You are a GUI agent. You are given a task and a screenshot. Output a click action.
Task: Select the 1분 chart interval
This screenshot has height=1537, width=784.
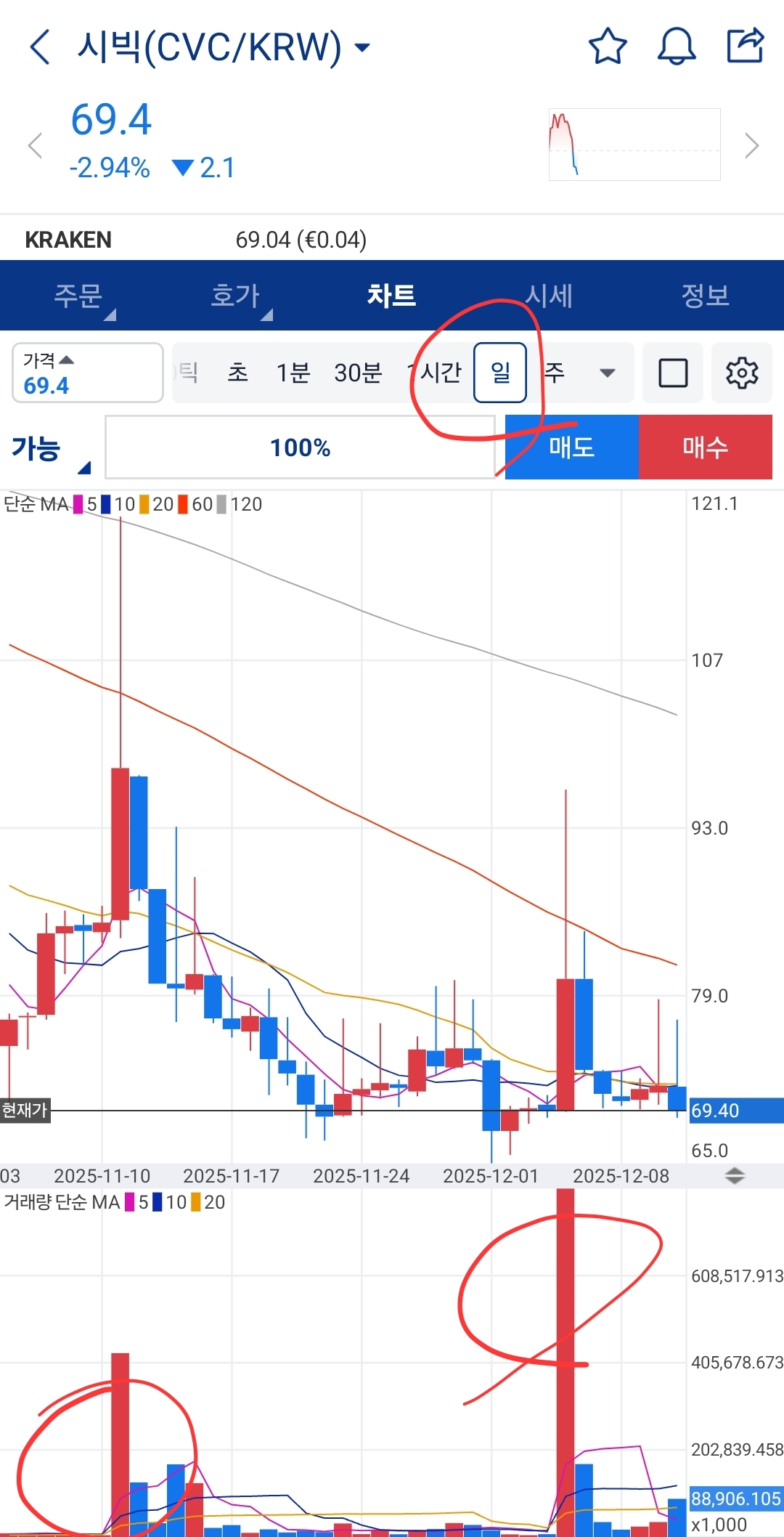pyautogui.click(x=293, y=373)
